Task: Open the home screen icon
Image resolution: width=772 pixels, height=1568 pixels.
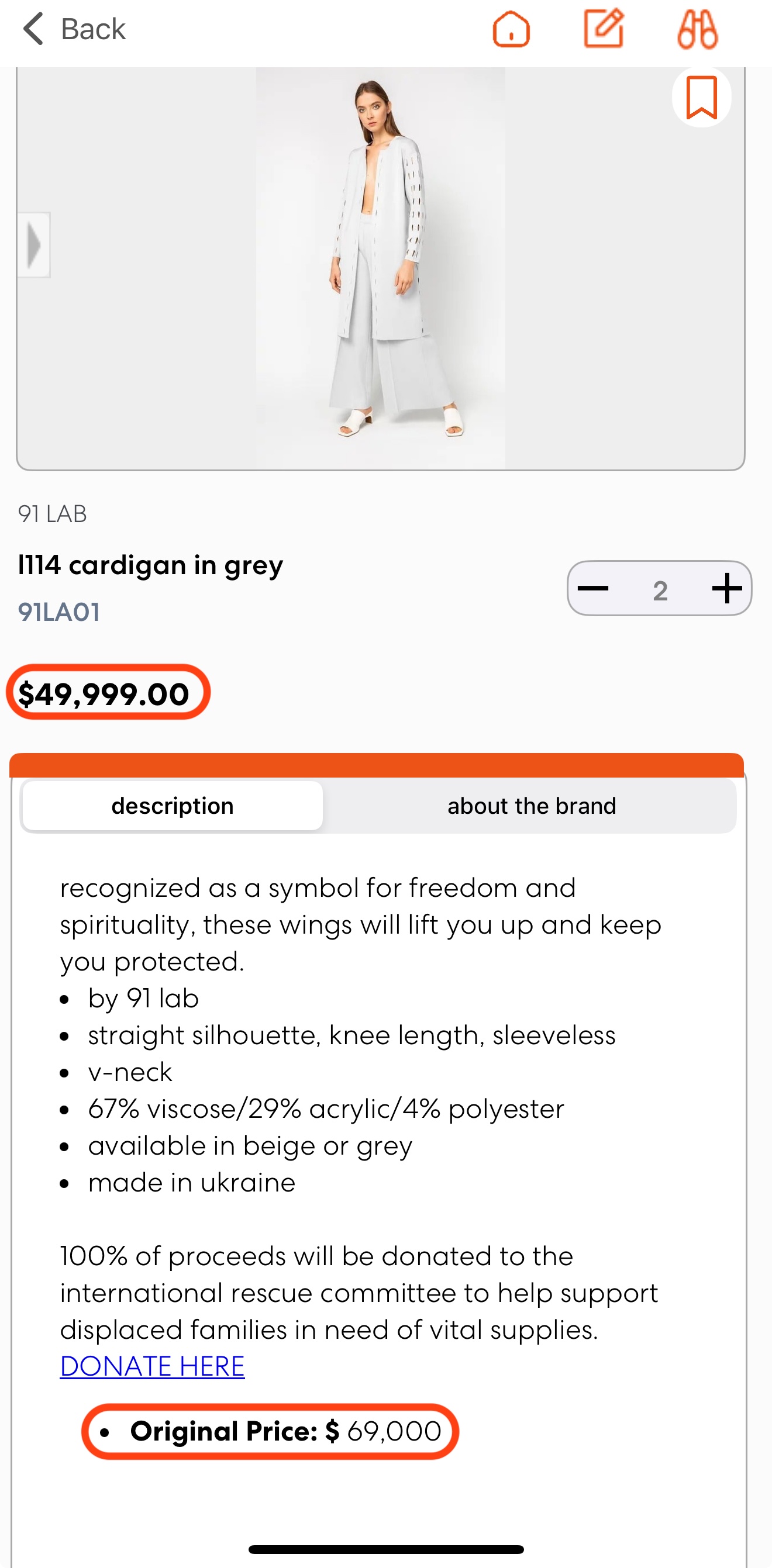Action: 512,28
